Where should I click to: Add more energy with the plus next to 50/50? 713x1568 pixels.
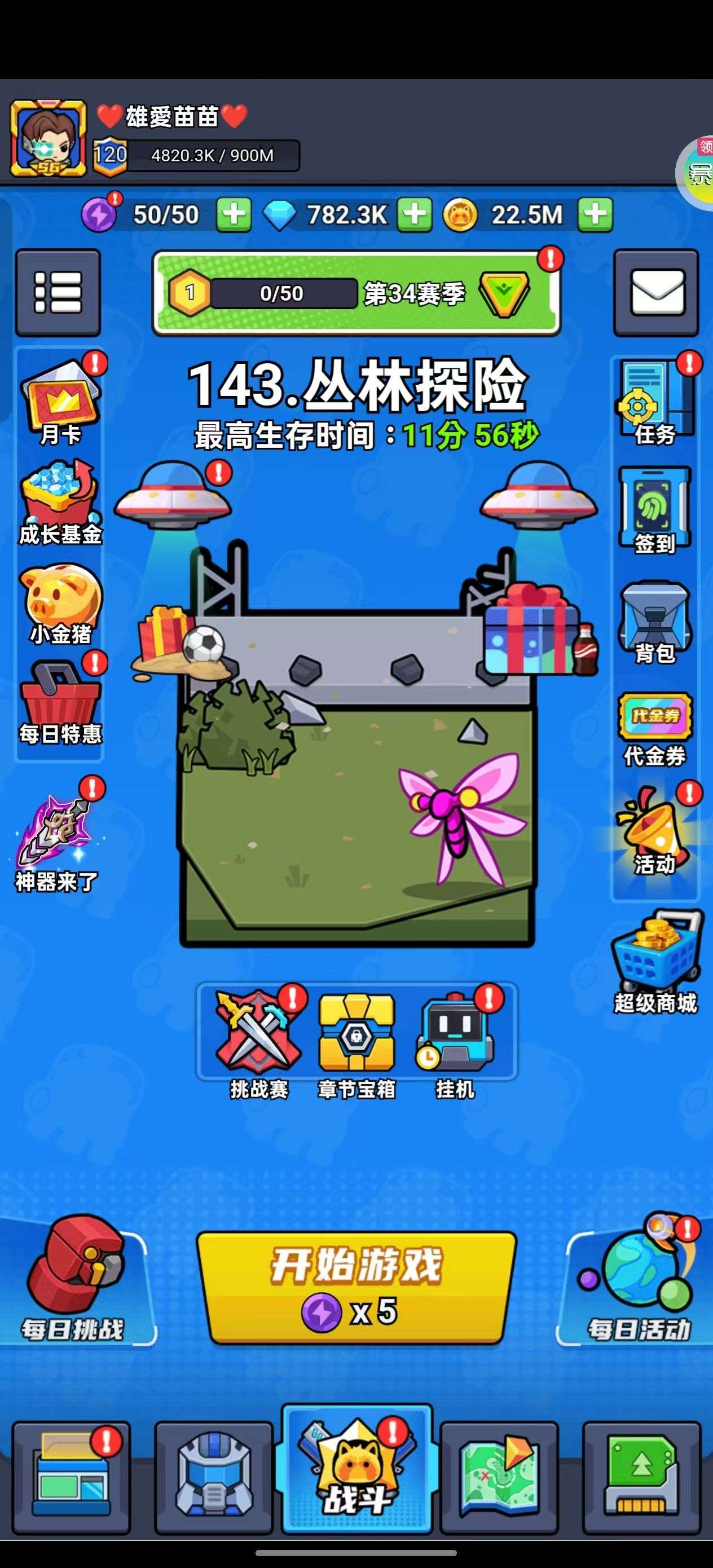pyautogui.click(x=235, y=214)
